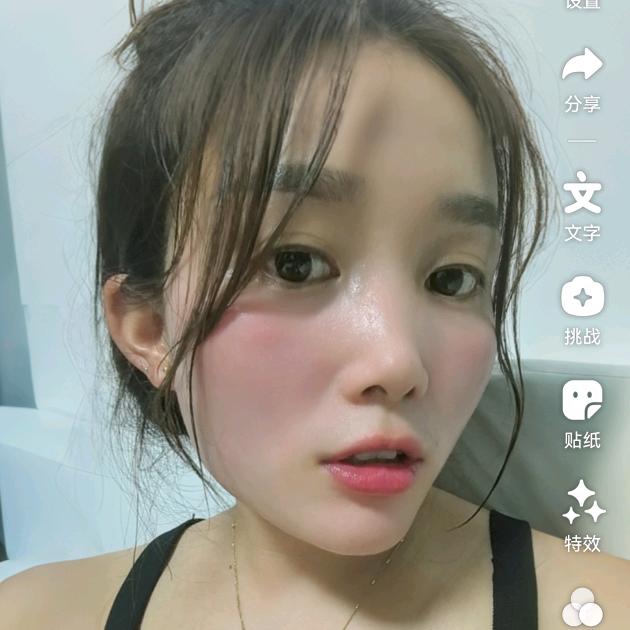Open the 贴纸 sticker picker
This screenshot has width=630, height=630.
[x=582, y=401]
